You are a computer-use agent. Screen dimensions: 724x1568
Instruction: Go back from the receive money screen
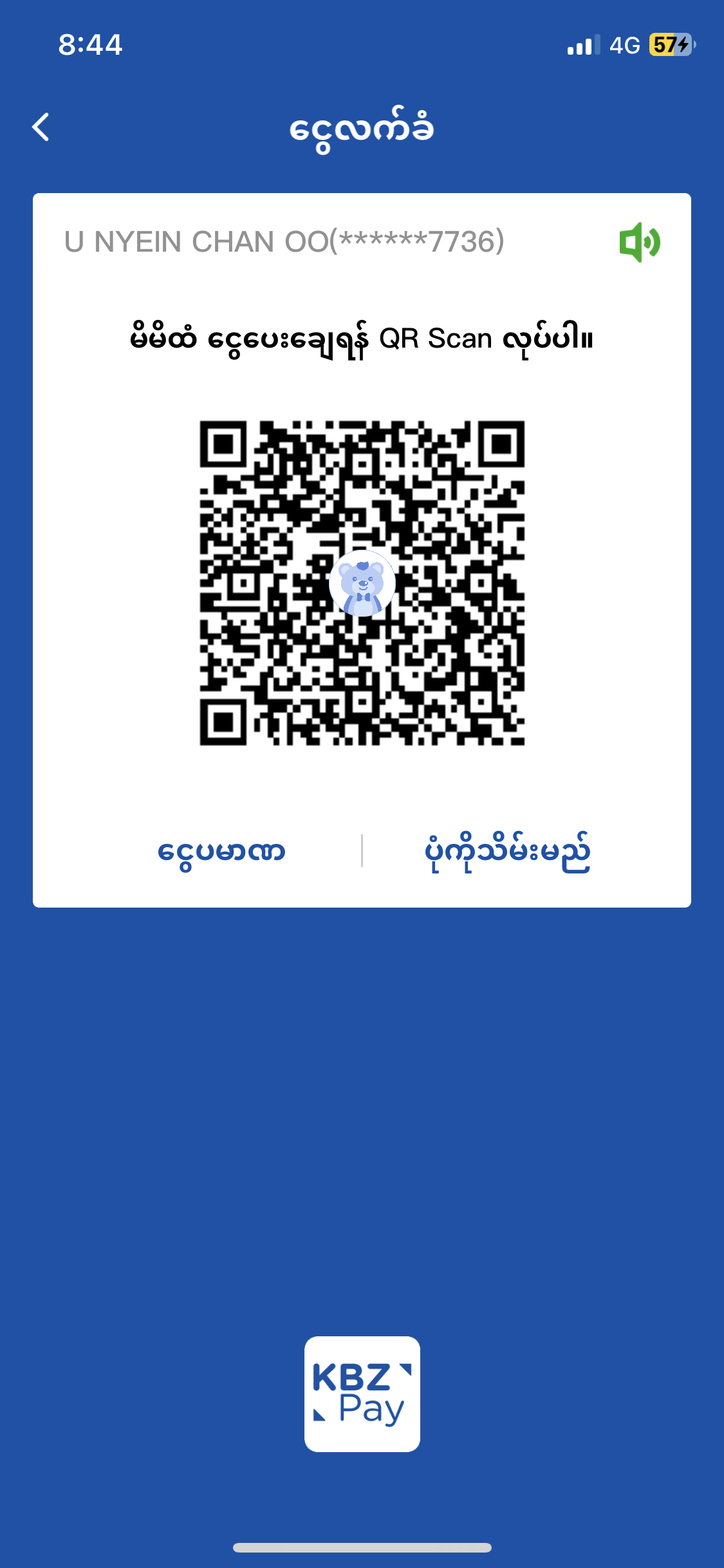(x=41, y=127)
